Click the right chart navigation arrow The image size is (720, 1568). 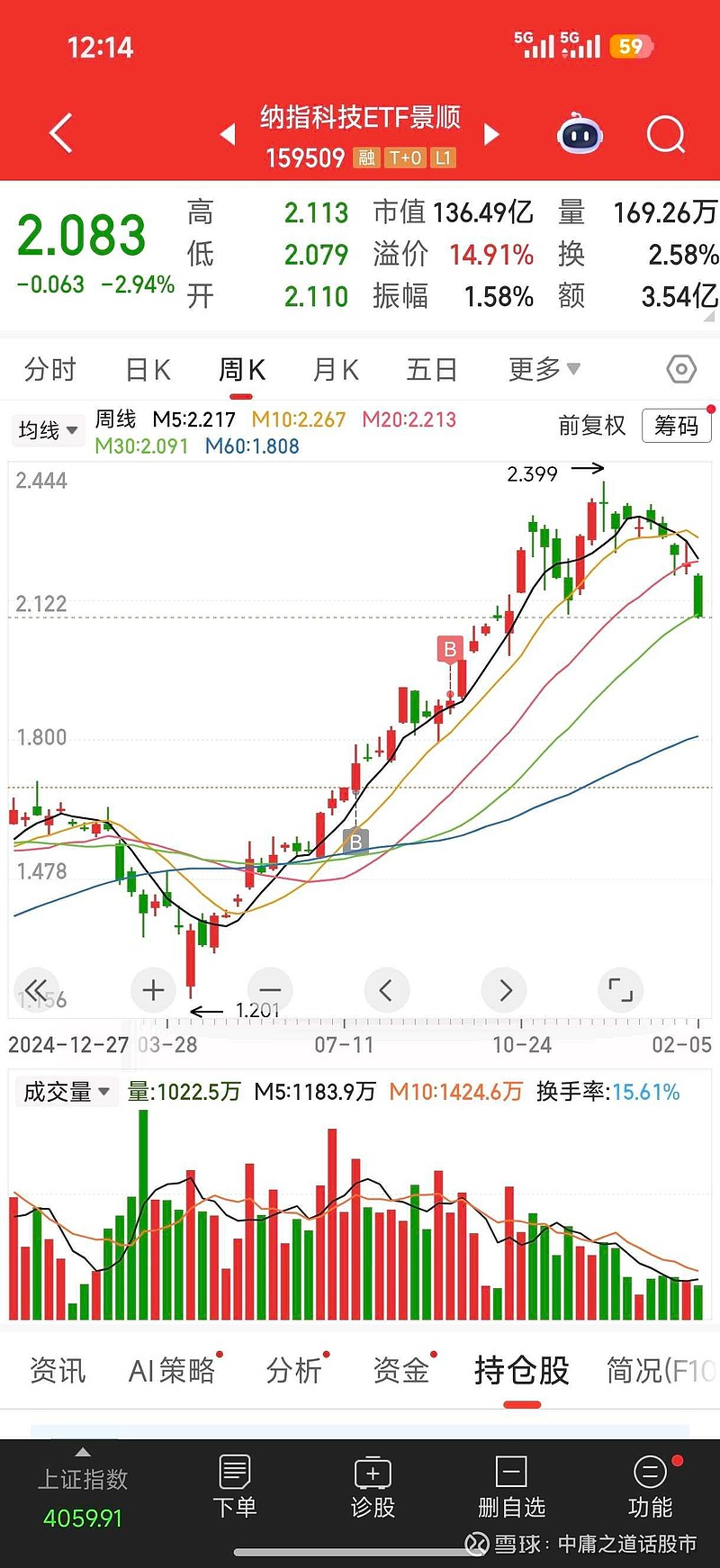(x=504, y=990)
